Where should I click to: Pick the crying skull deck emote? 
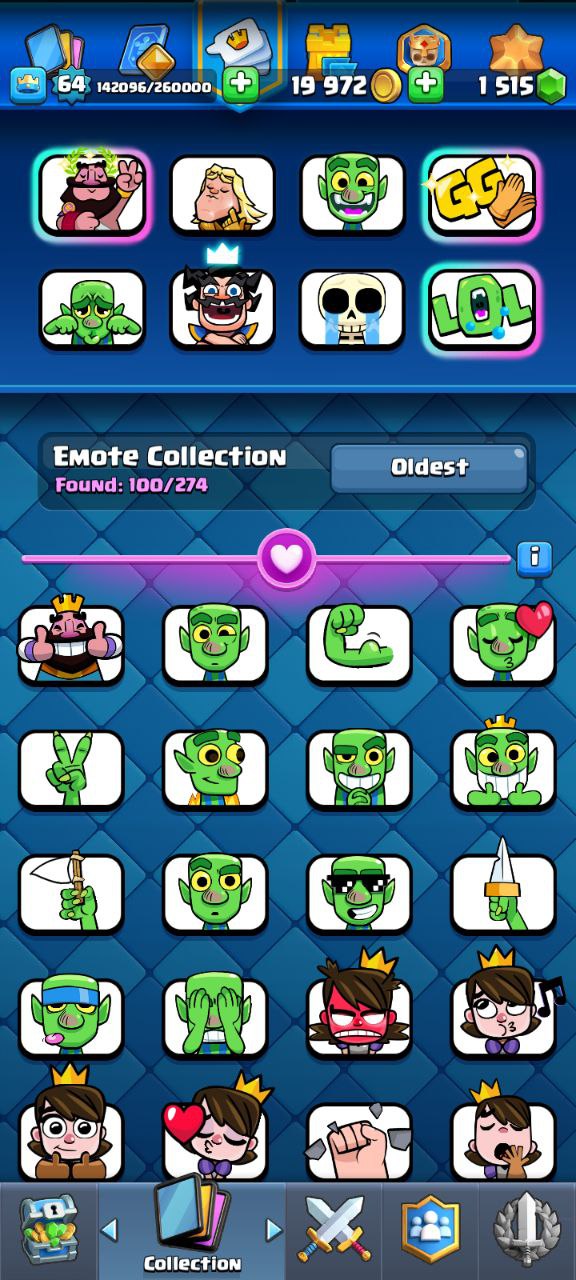click(352, 309)
